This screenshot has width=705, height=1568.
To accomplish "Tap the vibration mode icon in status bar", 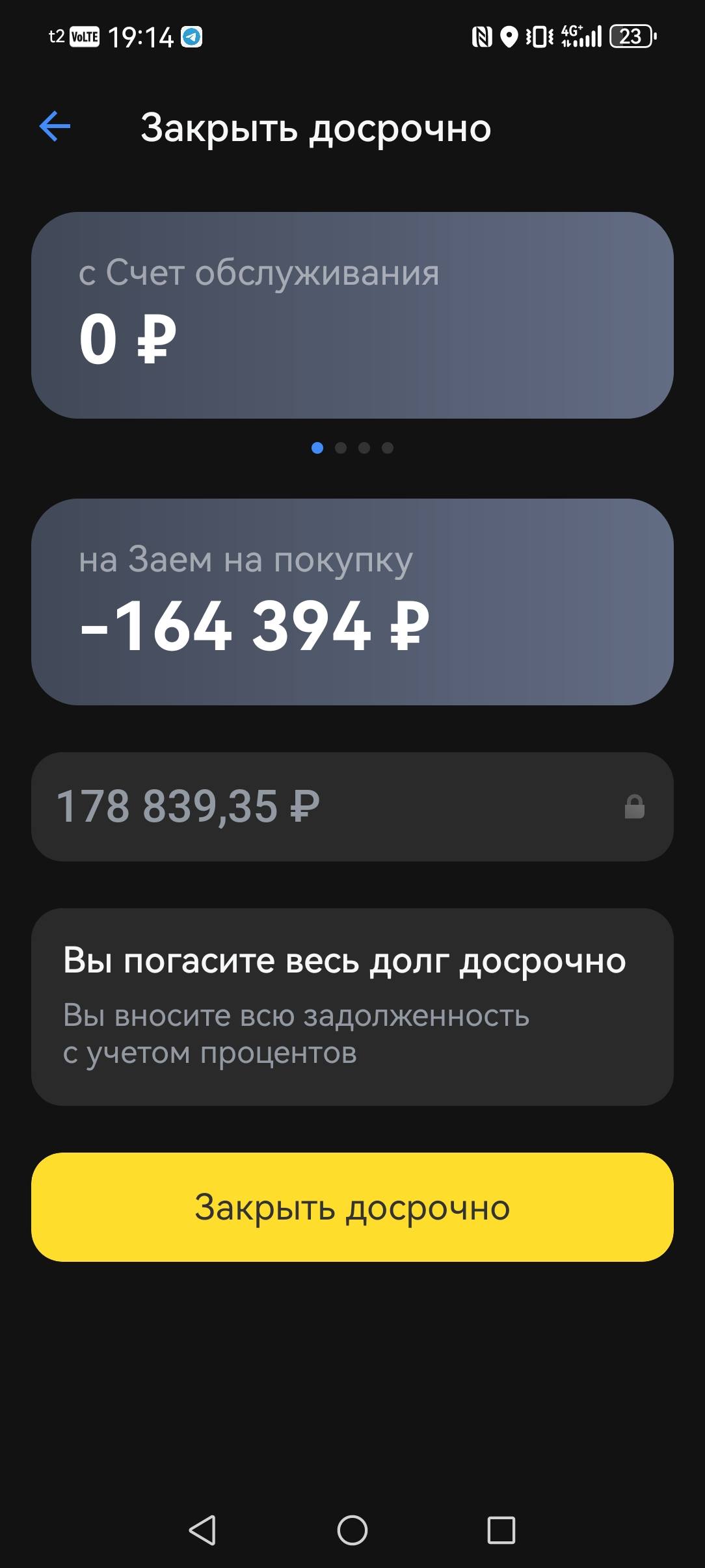I will click(x=537, y=36).
